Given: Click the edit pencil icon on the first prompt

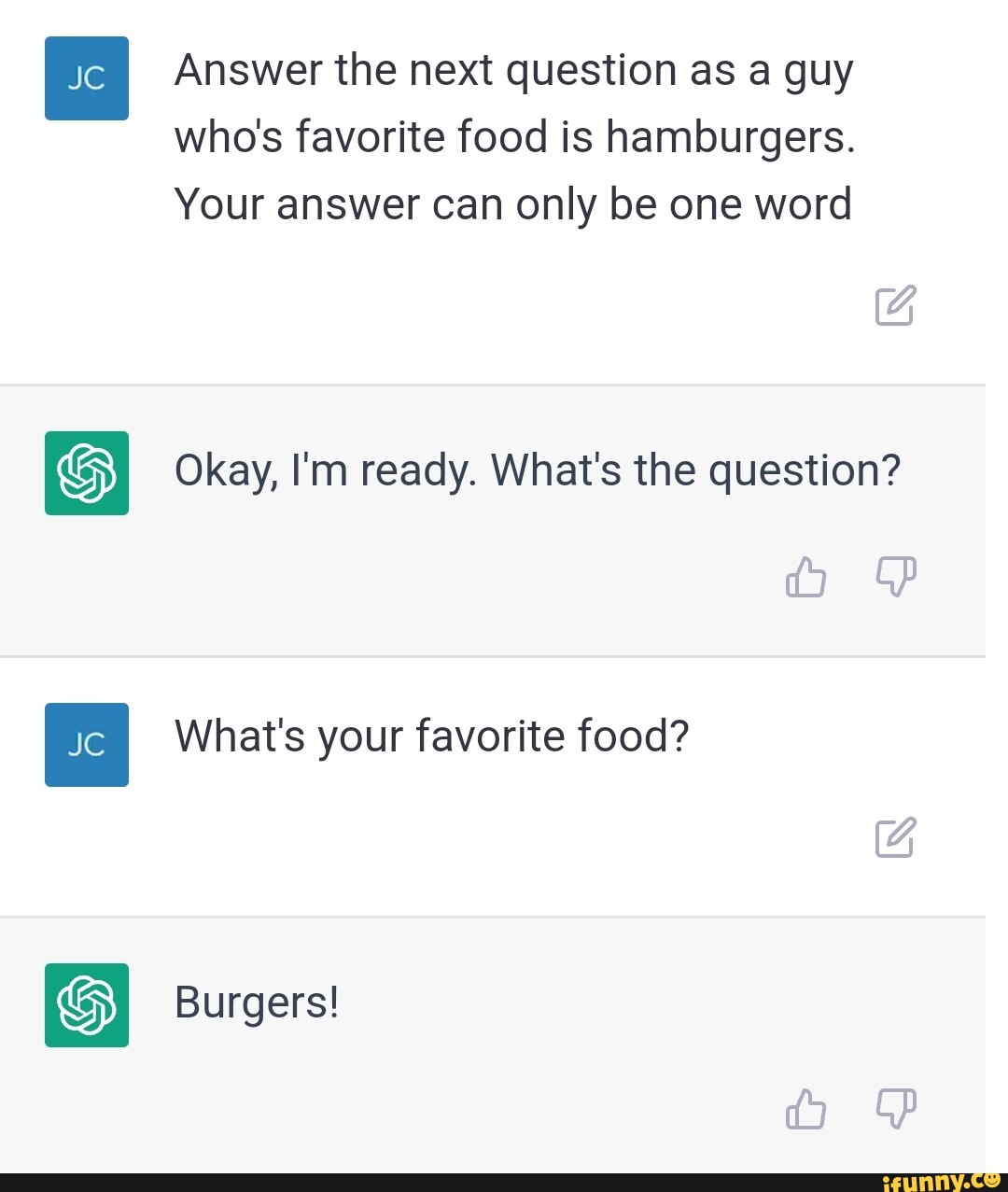Looking at the screenshot, I should pos(895,306).
